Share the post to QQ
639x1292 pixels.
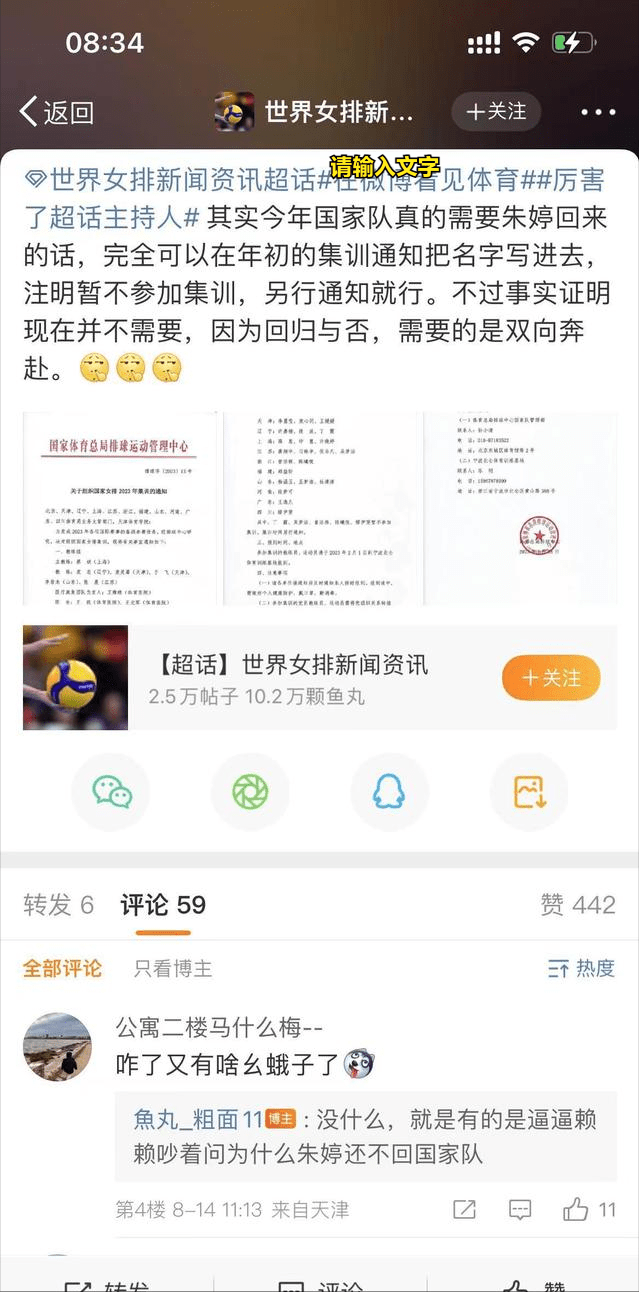(389, 792)
